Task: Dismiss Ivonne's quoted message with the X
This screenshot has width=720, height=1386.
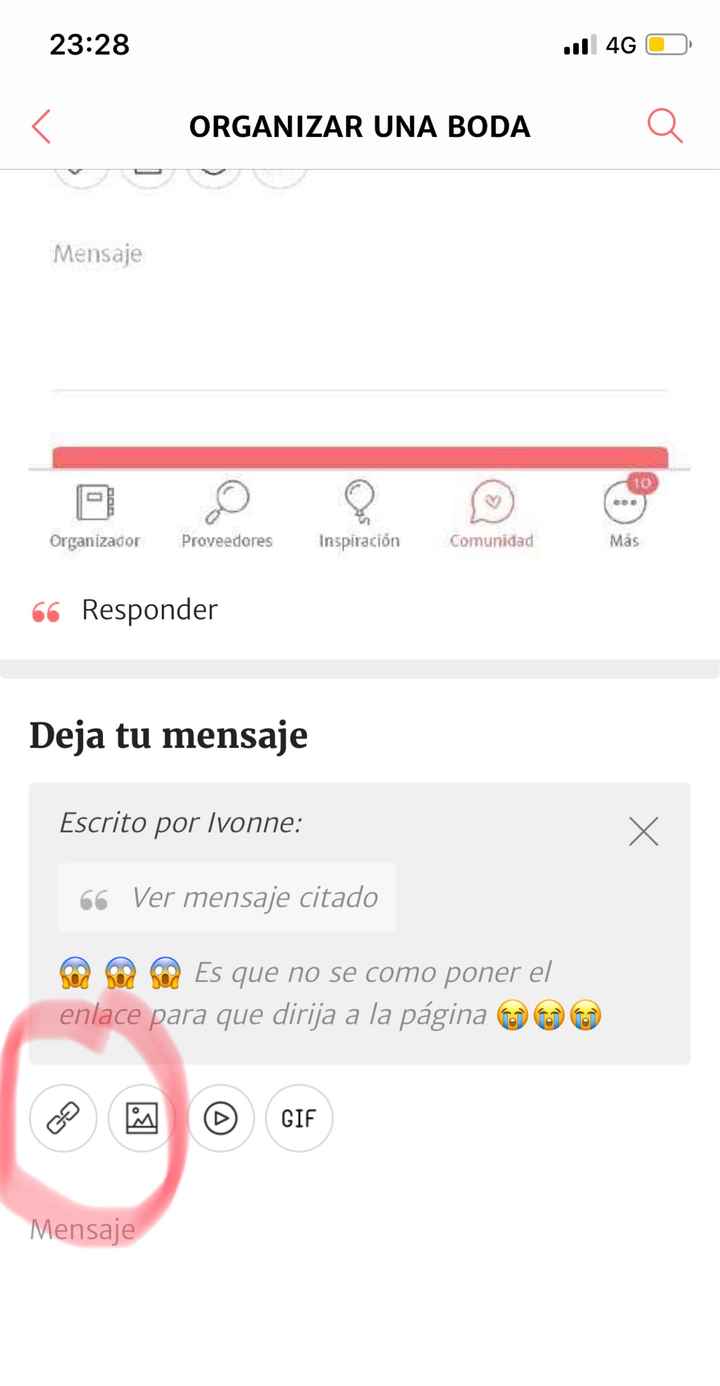Action: (x=643, y=831)
